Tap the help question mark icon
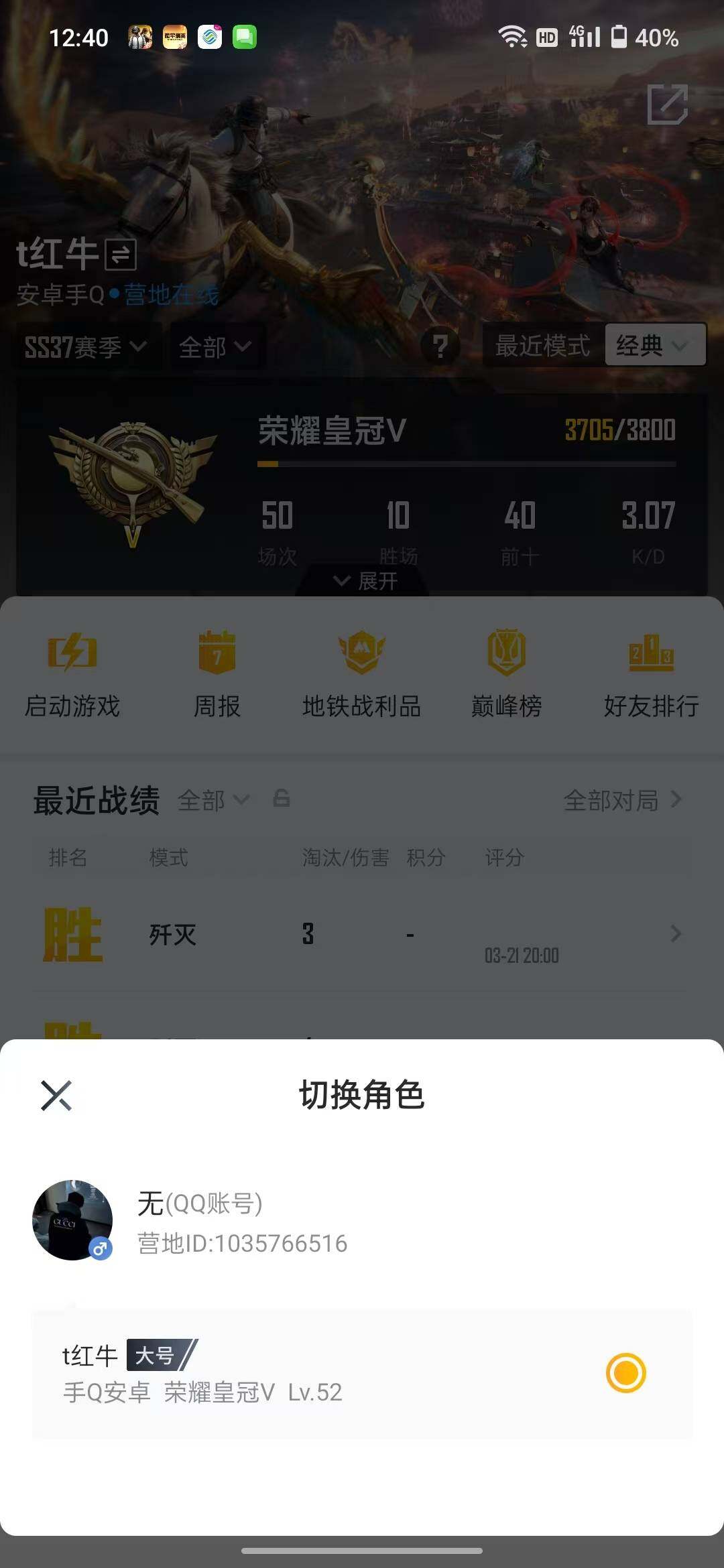Image resolution: width=724 pixels, height=1568 pixels. point(442,346)
